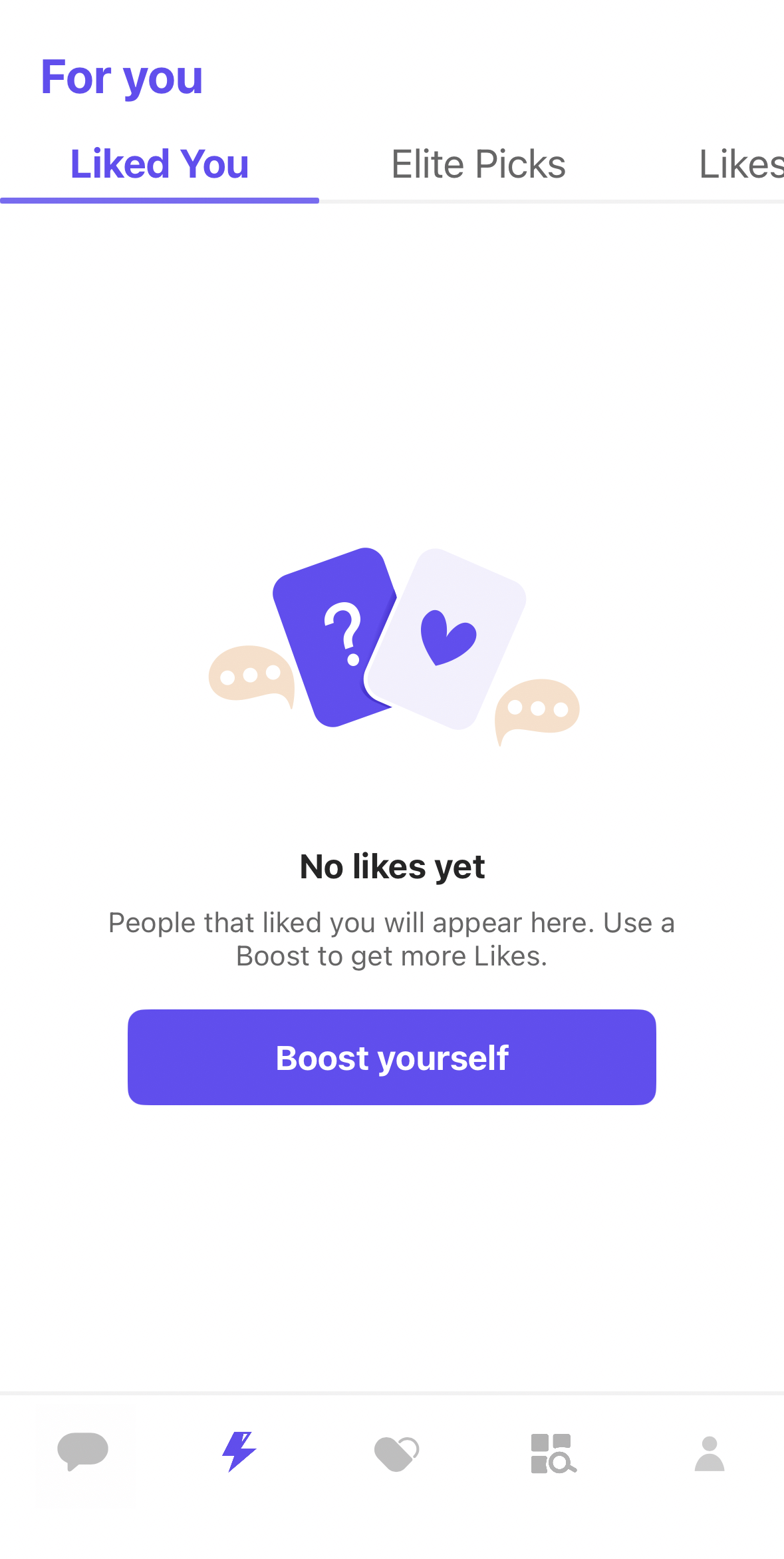Viewport: 784px width, 1559px height.
Task: Switch to the Elite Picks tab
Action: (x=478, y=164)
